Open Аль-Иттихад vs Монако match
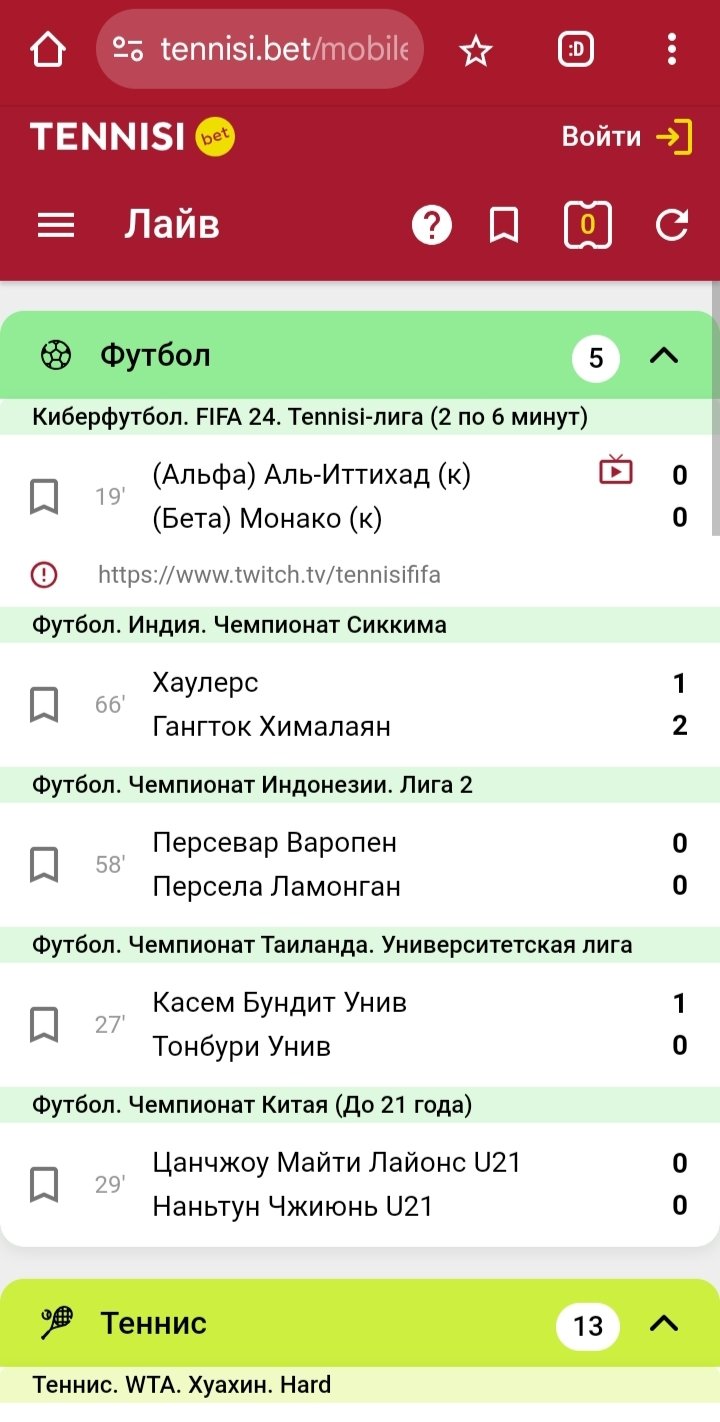 310,496
